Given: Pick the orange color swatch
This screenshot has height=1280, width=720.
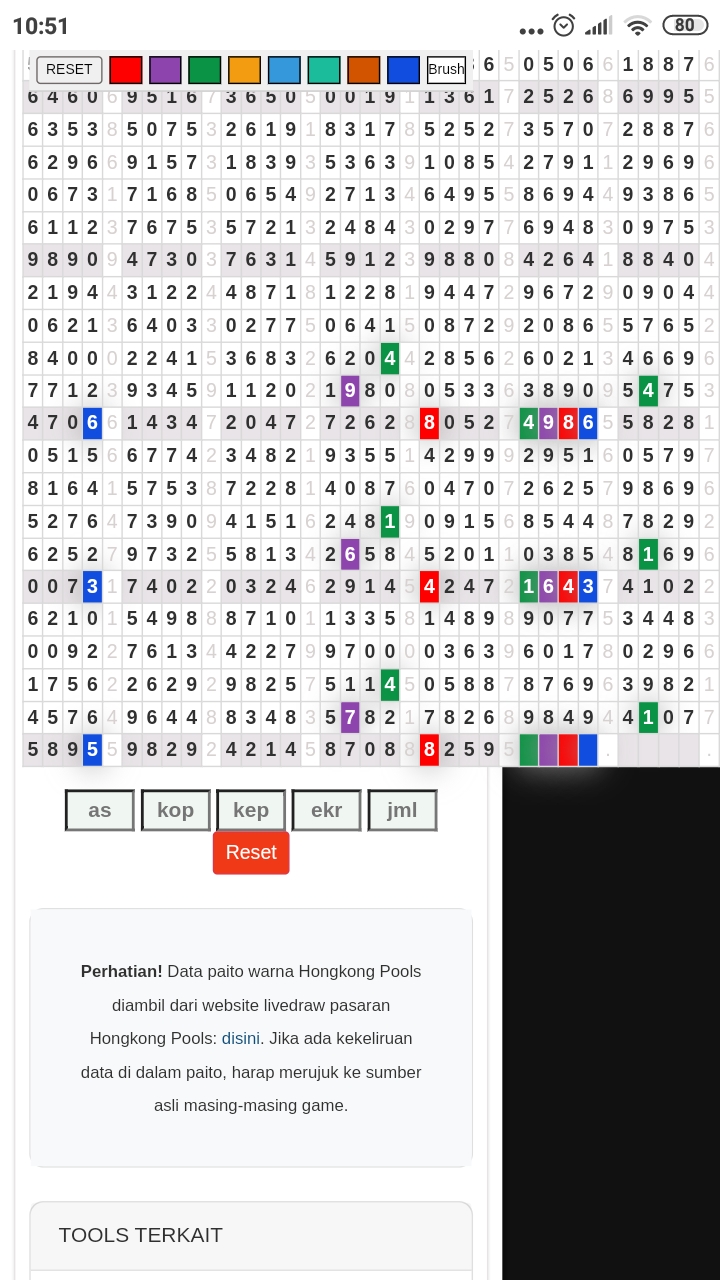Looking at the screenshot, I should tap(244, 69).
